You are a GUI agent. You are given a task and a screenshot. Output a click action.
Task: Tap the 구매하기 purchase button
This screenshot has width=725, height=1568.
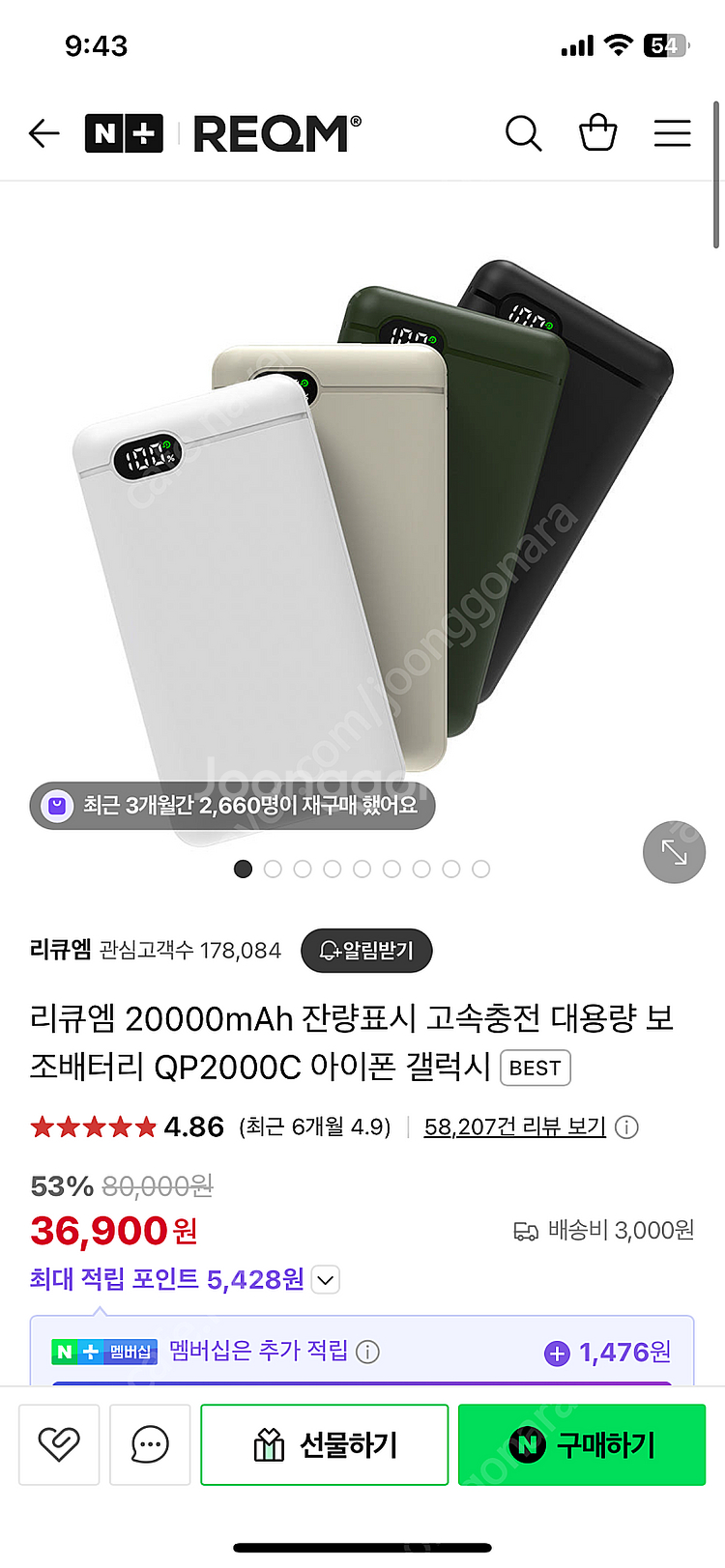582,1444
